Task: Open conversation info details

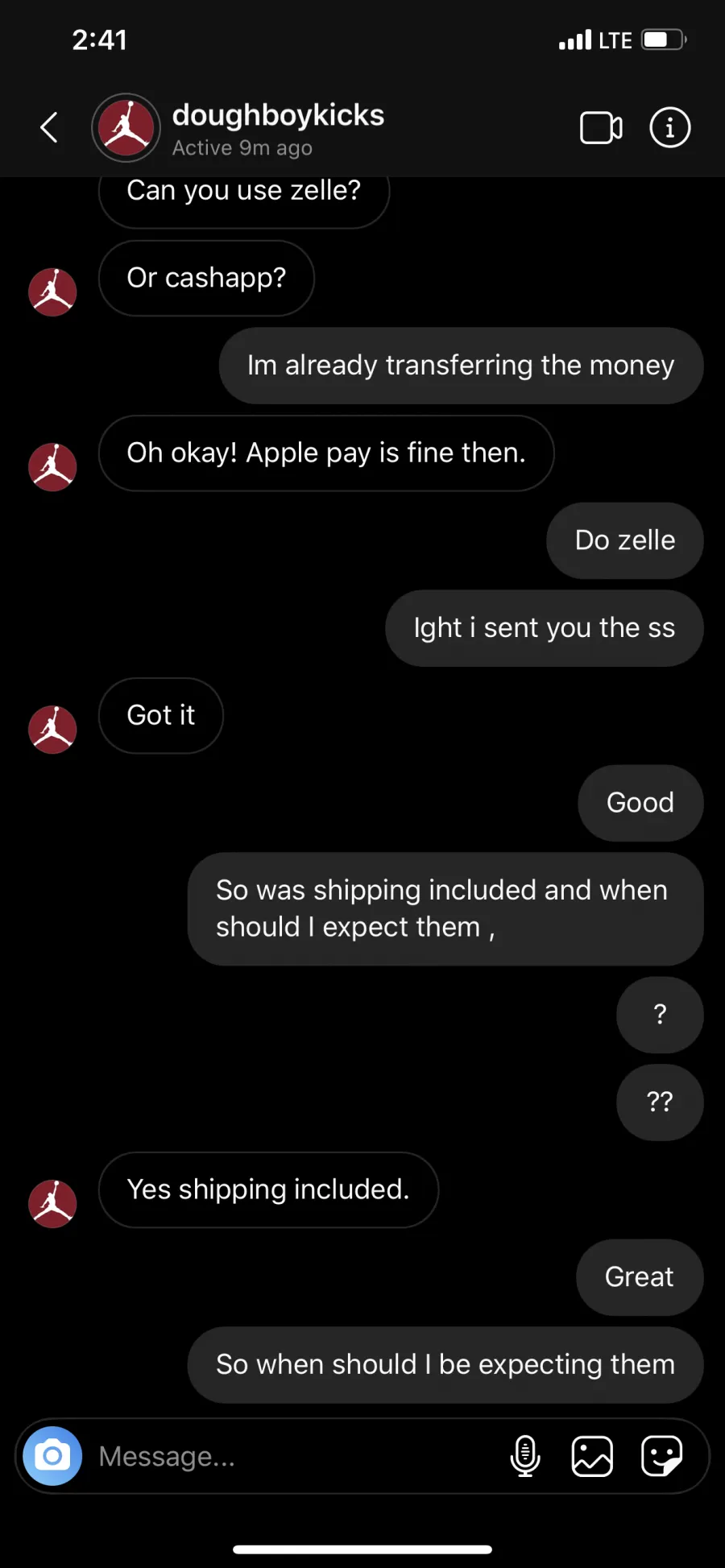Action: click(670, 127)
